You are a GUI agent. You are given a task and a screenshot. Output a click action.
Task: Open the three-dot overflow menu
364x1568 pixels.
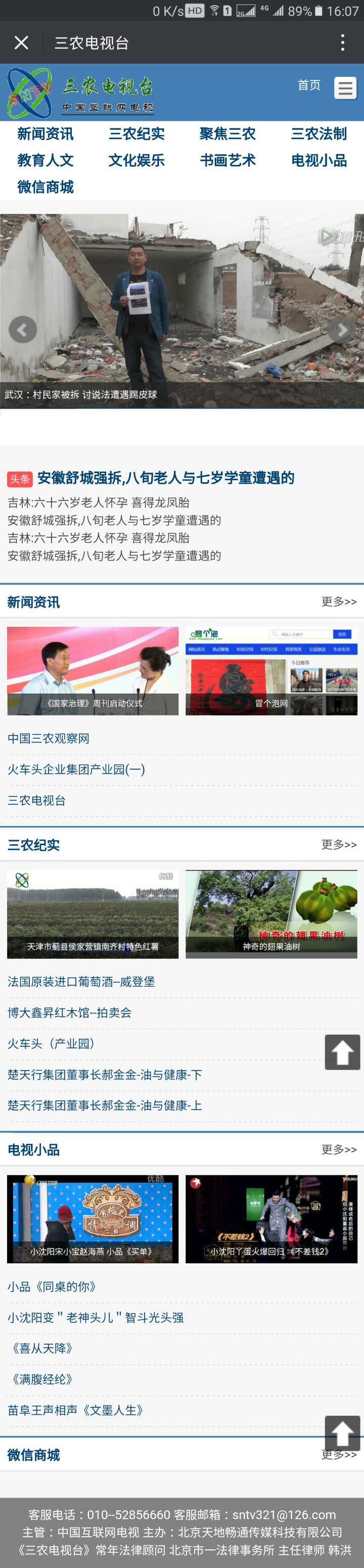click(343, 42)
